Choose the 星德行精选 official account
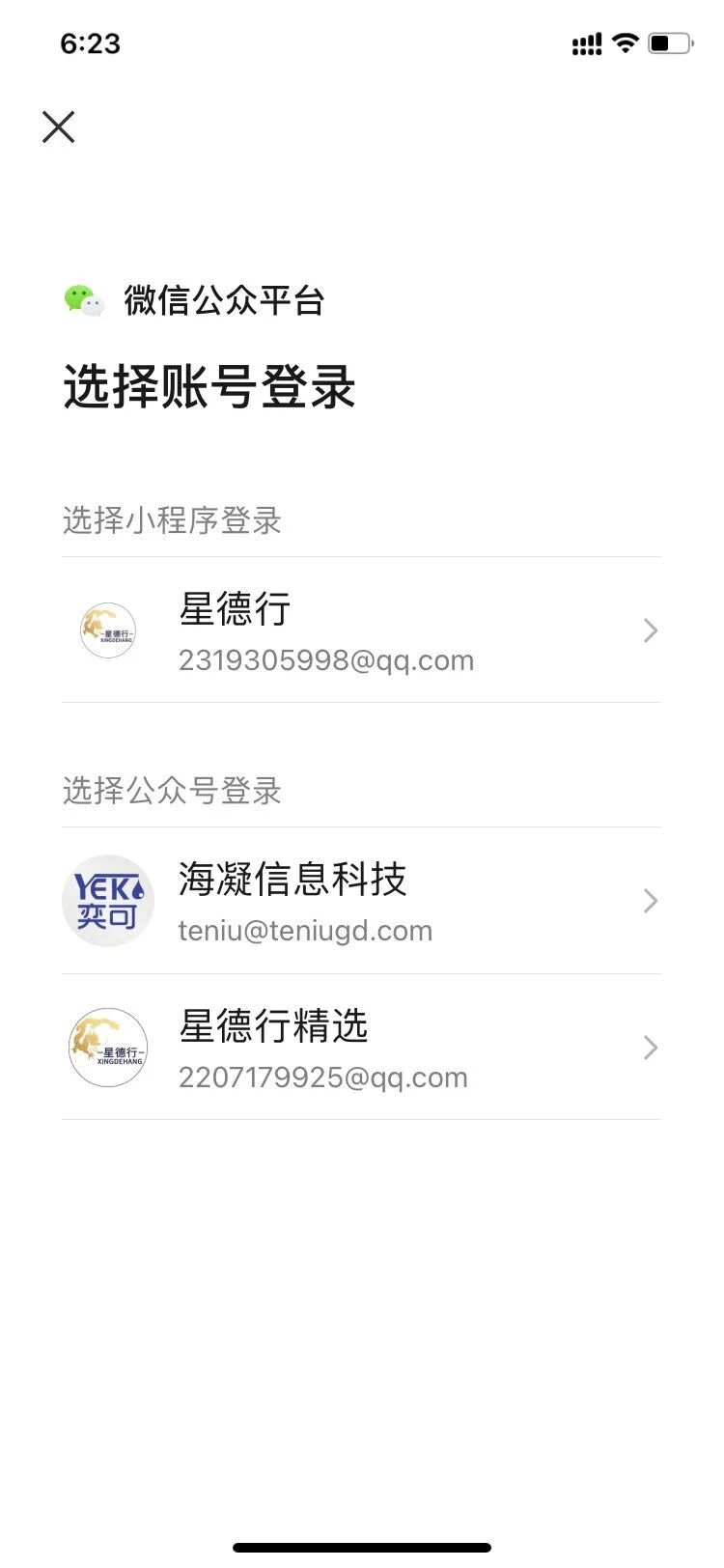Image resolution: width=724 pixels, height=1568 pixels. 361,1048
